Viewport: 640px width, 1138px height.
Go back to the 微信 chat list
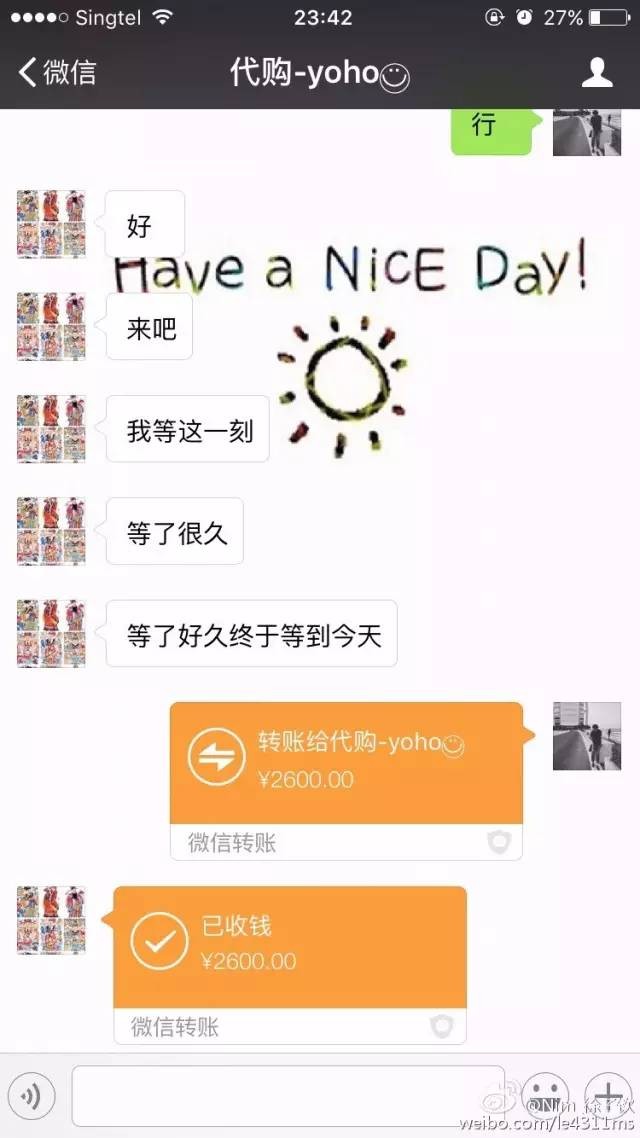click(x=58, y=72)
